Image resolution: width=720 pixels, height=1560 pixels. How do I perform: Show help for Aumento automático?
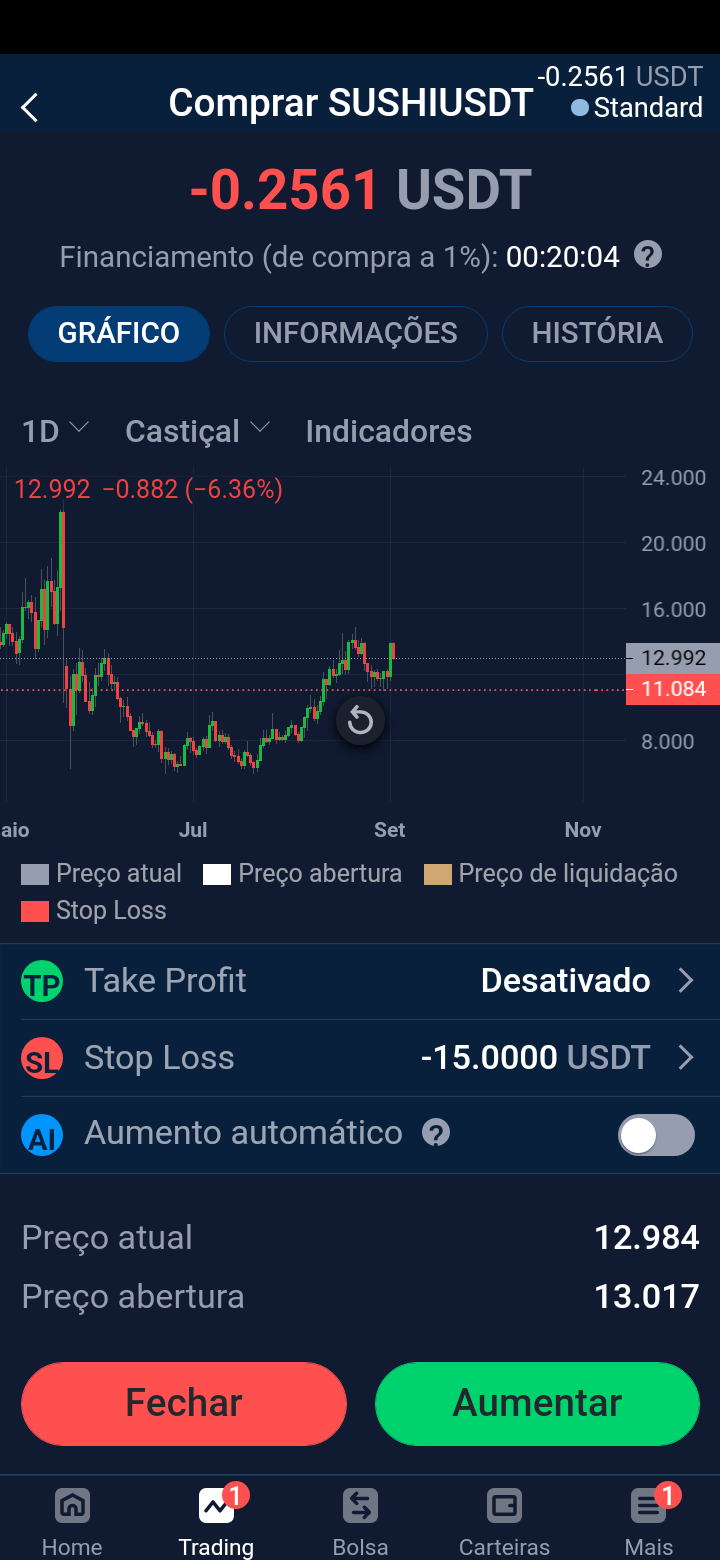[x=436, y=1133]
